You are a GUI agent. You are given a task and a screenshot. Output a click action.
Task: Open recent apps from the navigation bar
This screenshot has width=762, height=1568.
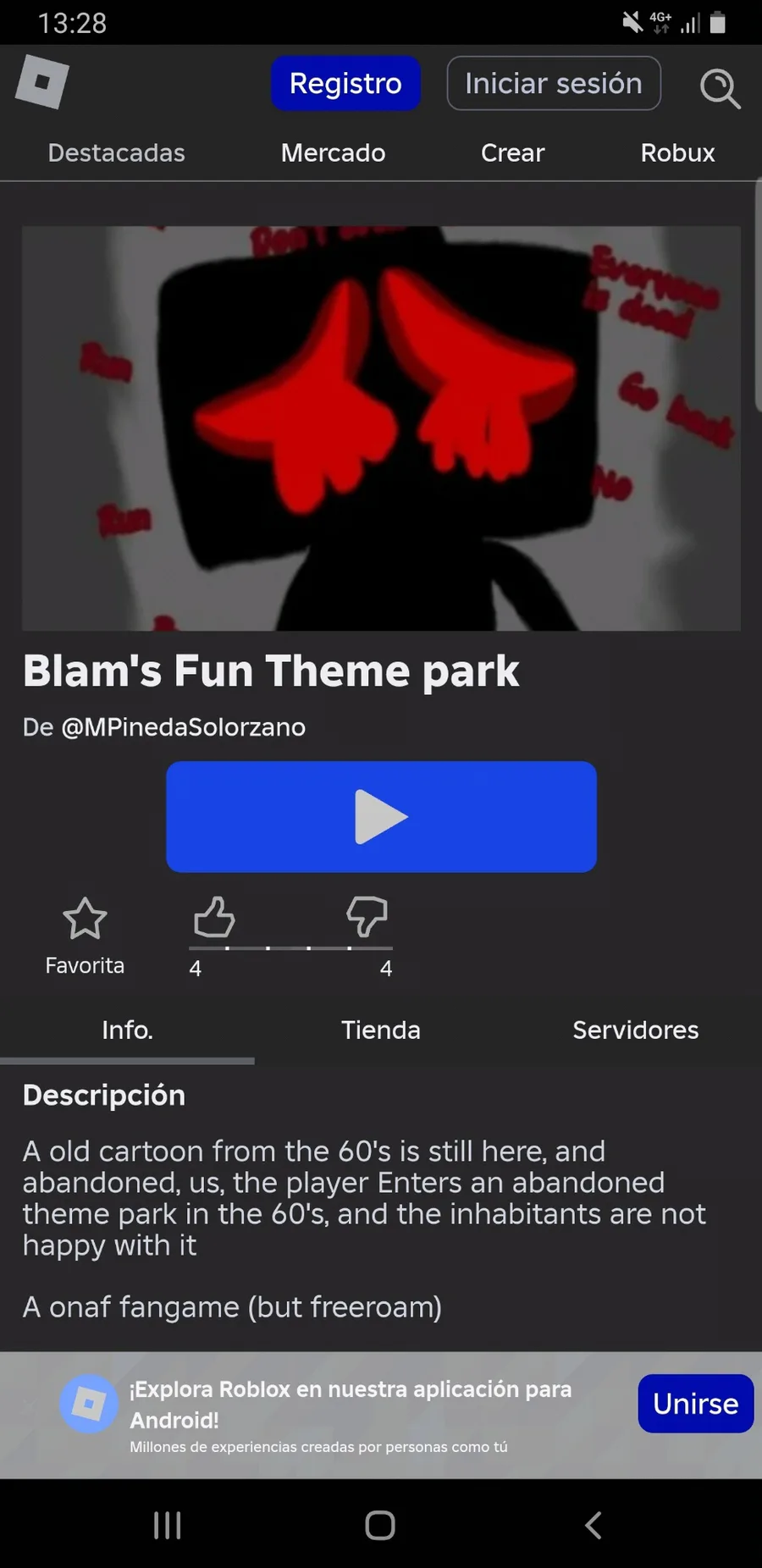pyautogui.click(x=167, y=1526)
